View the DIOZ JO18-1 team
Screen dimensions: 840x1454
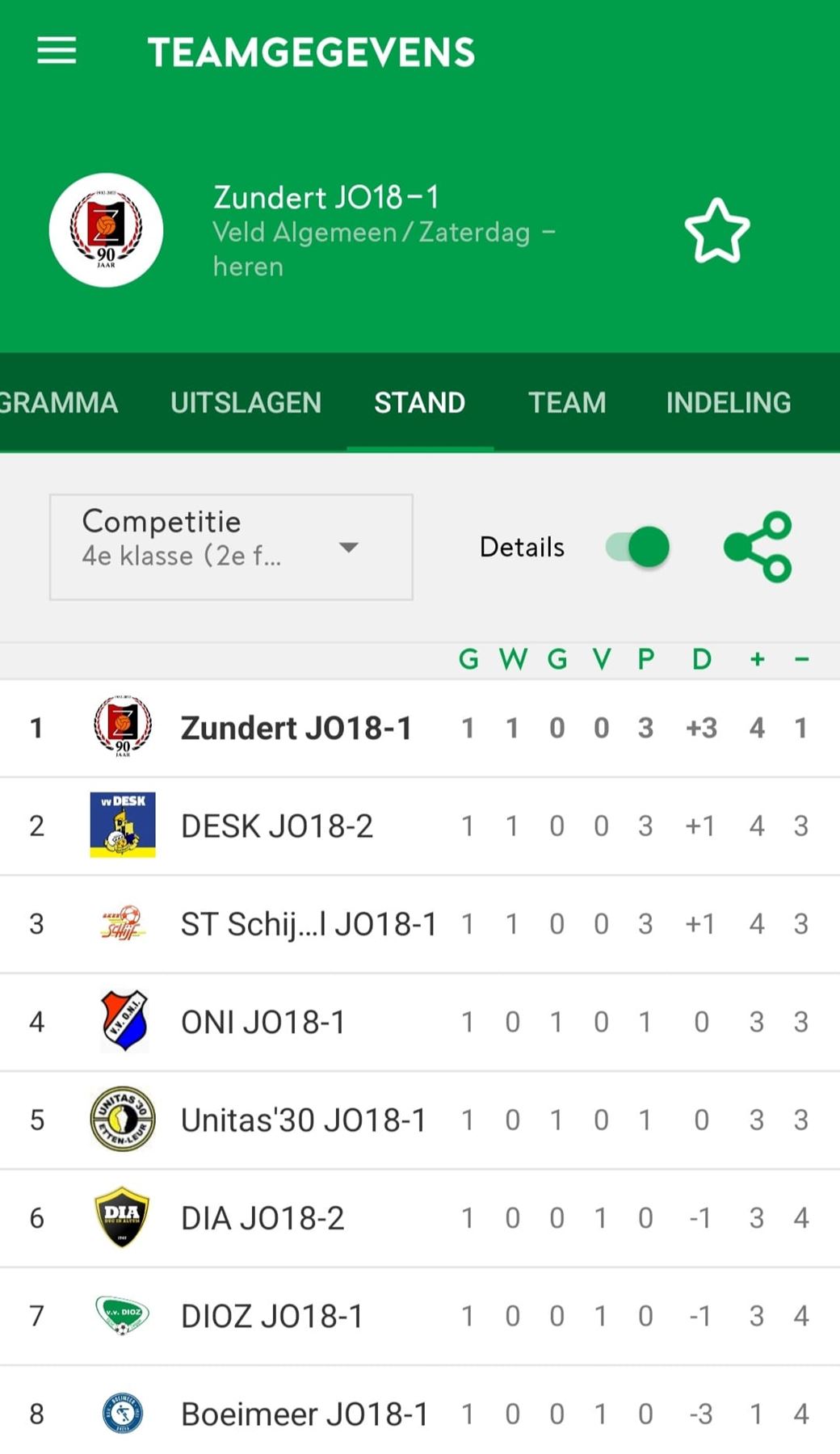(271, 1317)
